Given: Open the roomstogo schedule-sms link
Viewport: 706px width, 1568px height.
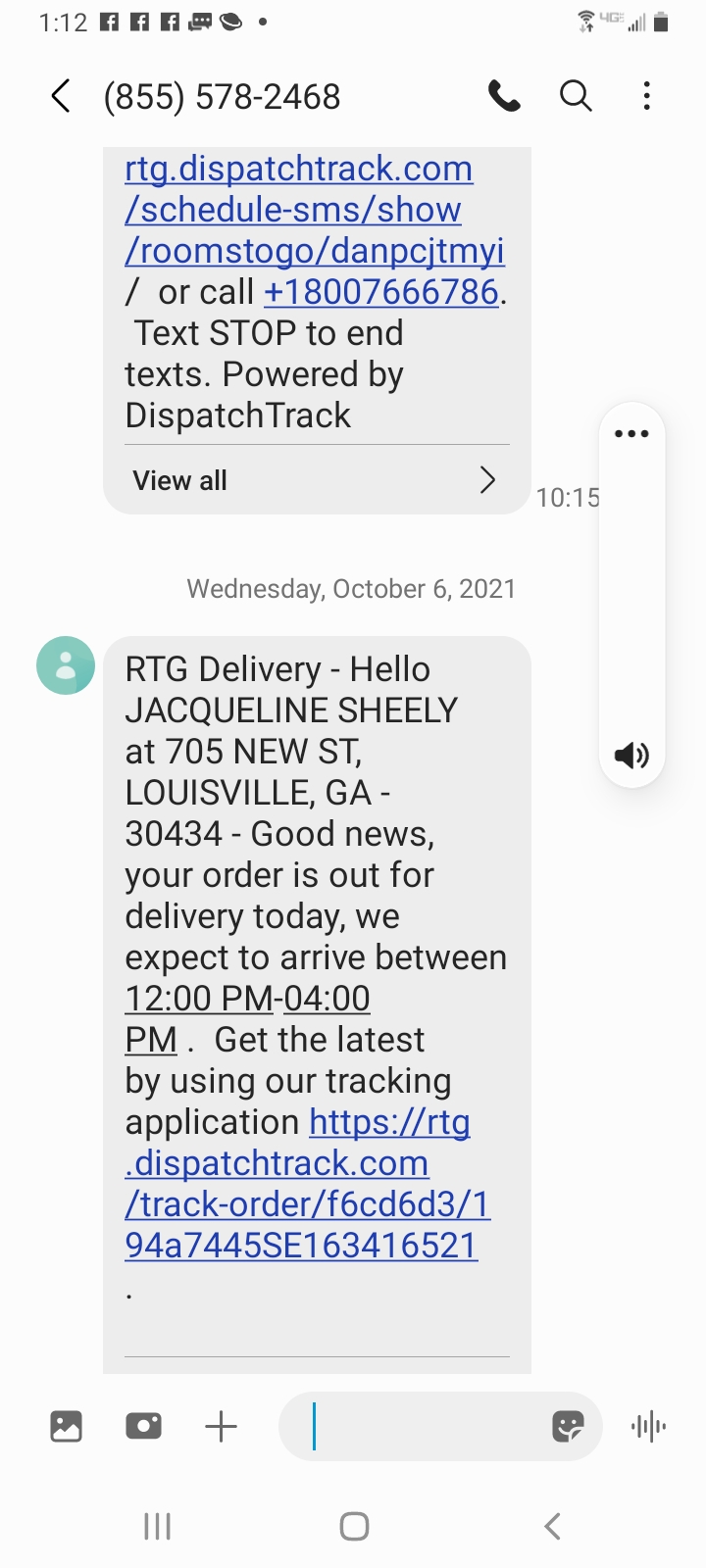Looking at the screenshot, I should pos(314,210).
